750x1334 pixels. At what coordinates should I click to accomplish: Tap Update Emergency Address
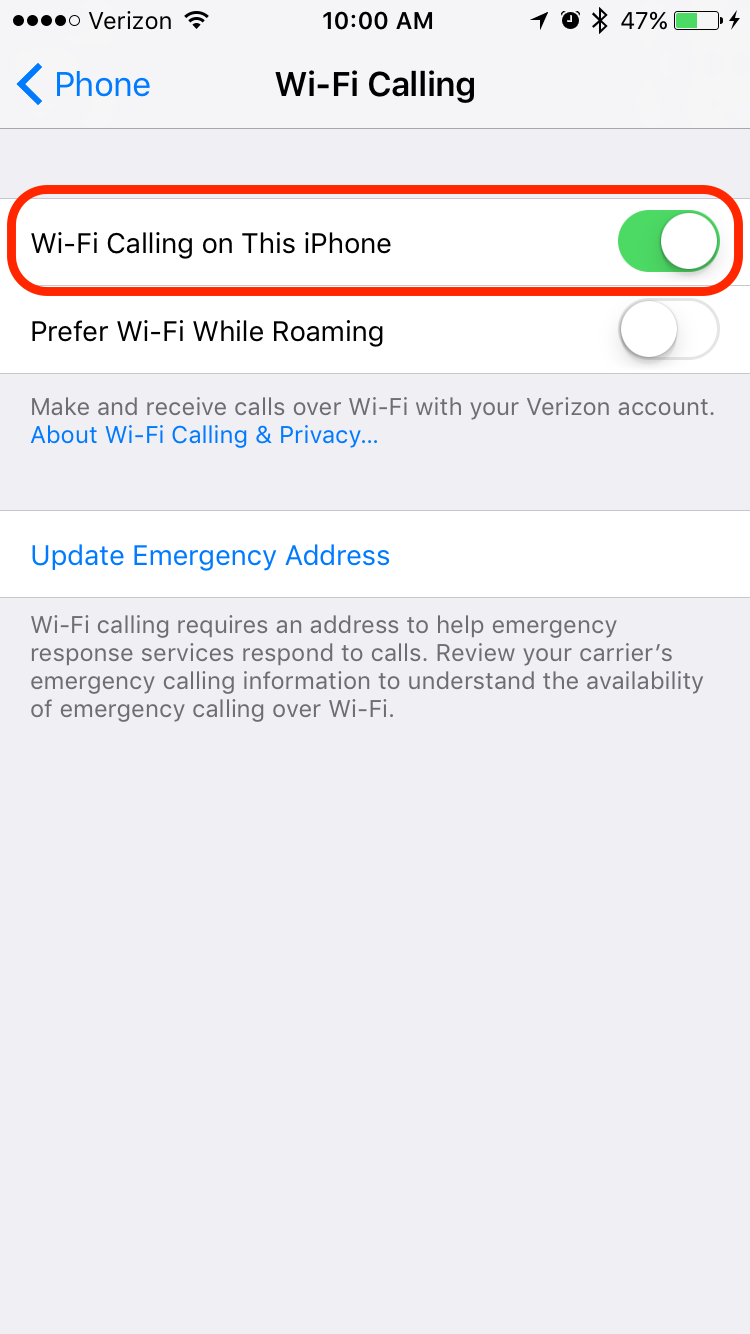210,555
